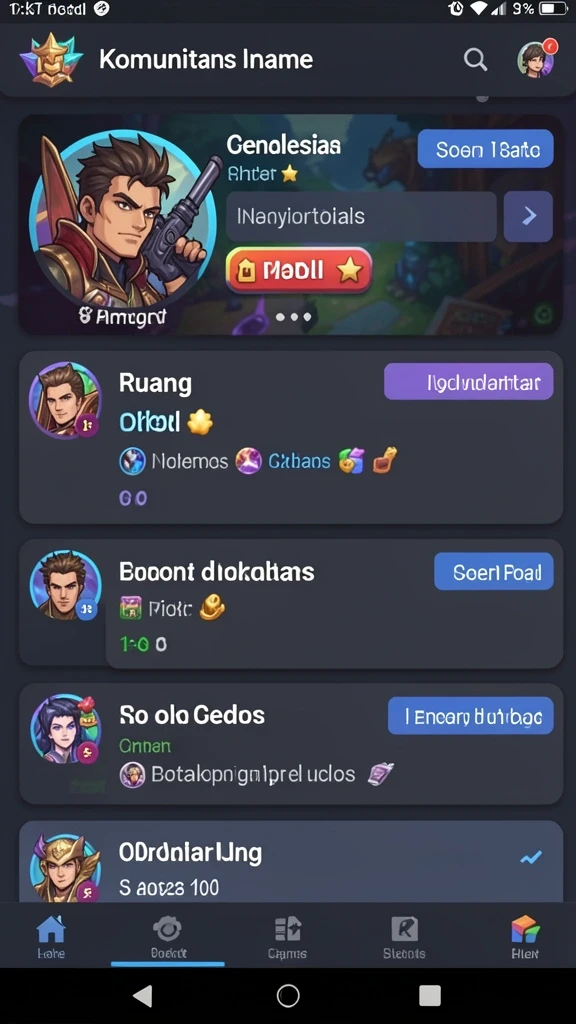Go back with the system back button
The height and width of the screenshot is (1024, 576).
coord(142,996)
